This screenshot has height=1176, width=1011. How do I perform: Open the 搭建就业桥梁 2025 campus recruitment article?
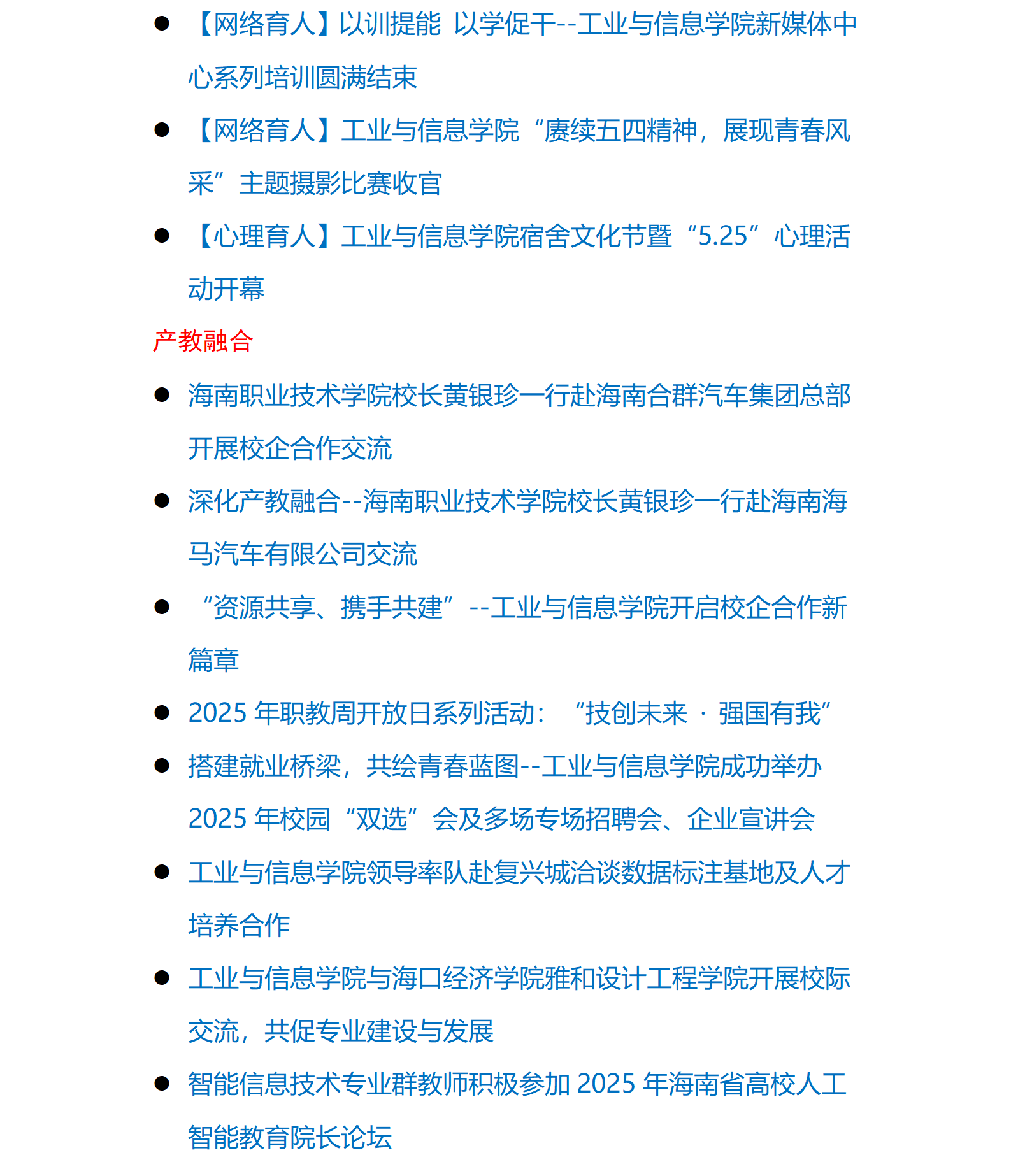coord(505,766)
